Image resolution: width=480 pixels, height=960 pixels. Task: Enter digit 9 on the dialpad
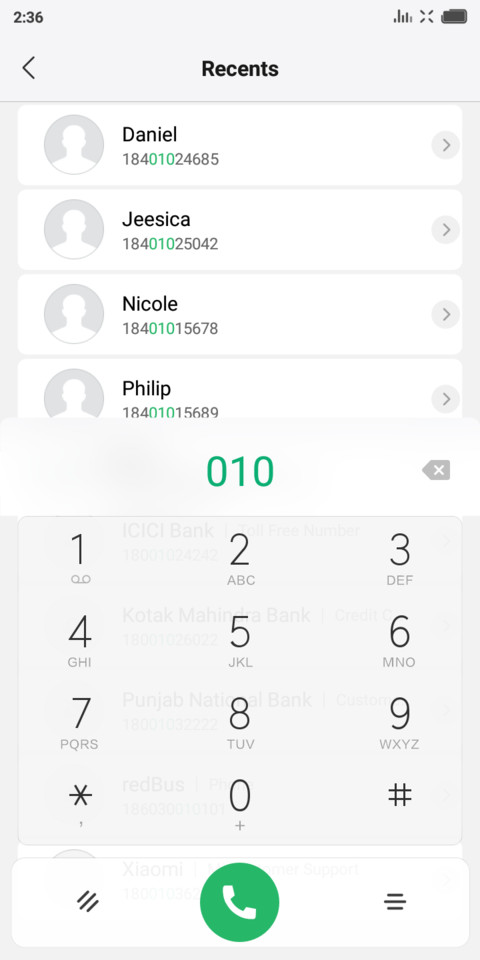[400, 722]
